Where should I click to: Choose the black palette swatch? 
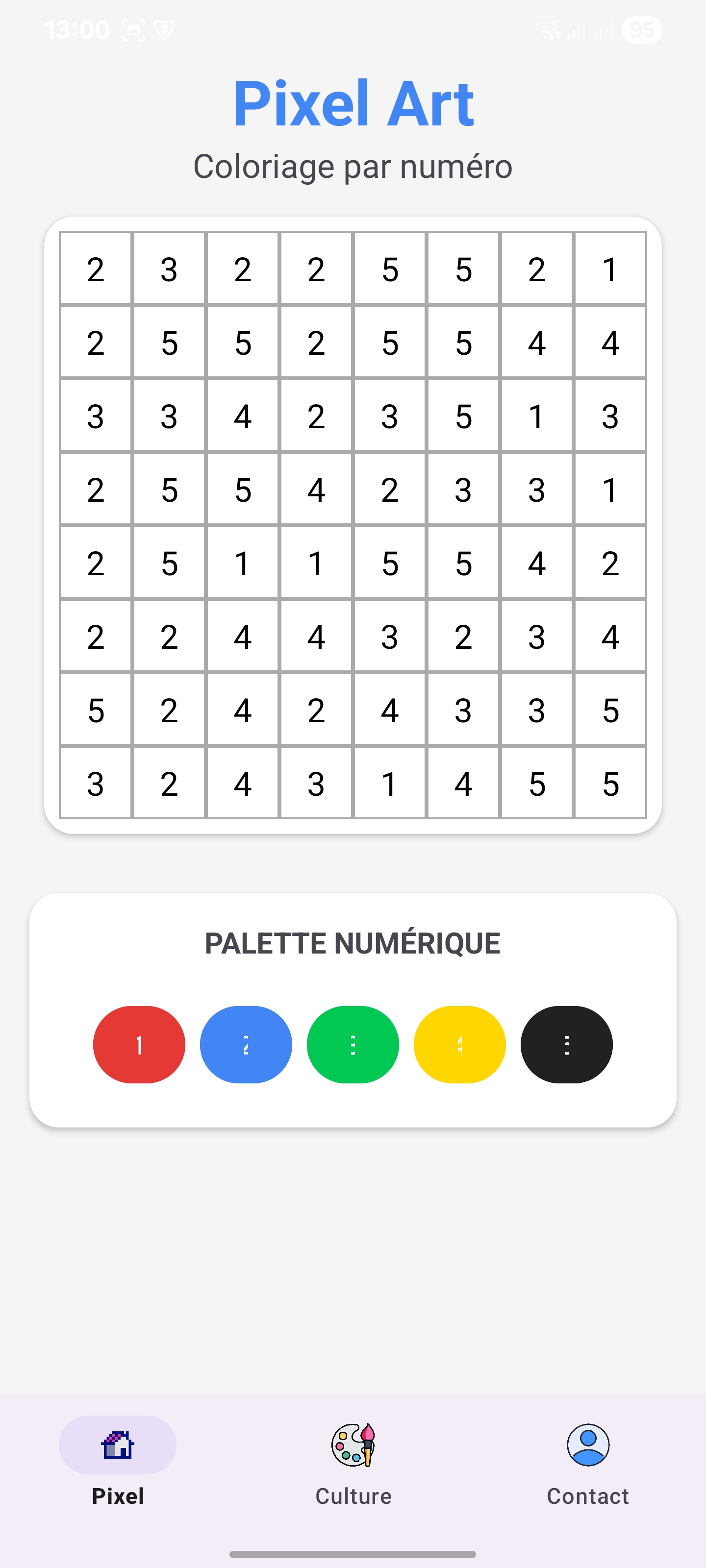(566, 1045)
